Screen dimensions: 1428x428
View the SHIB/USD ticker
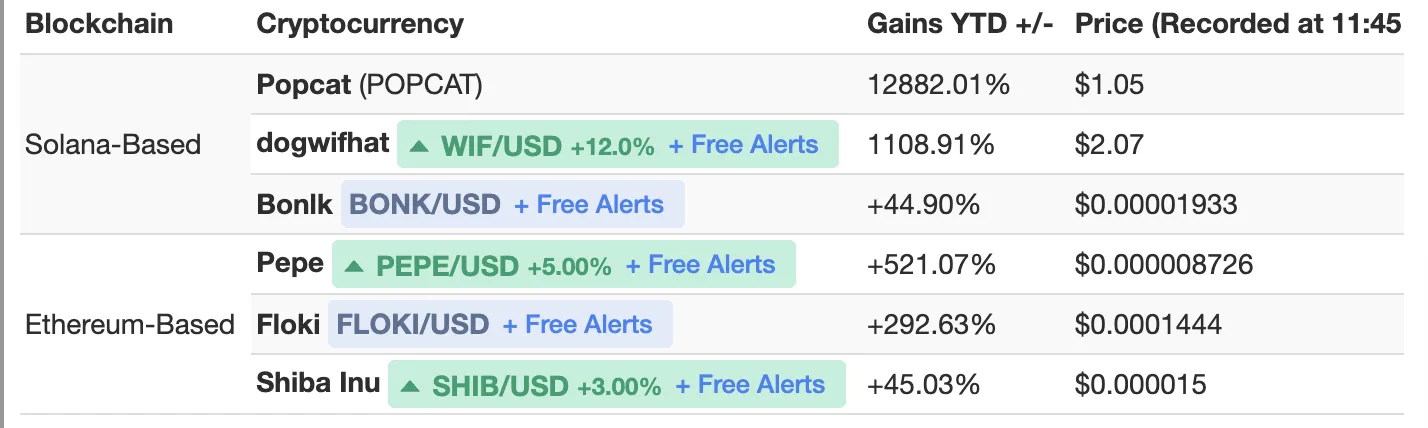(x=500, y=385)
